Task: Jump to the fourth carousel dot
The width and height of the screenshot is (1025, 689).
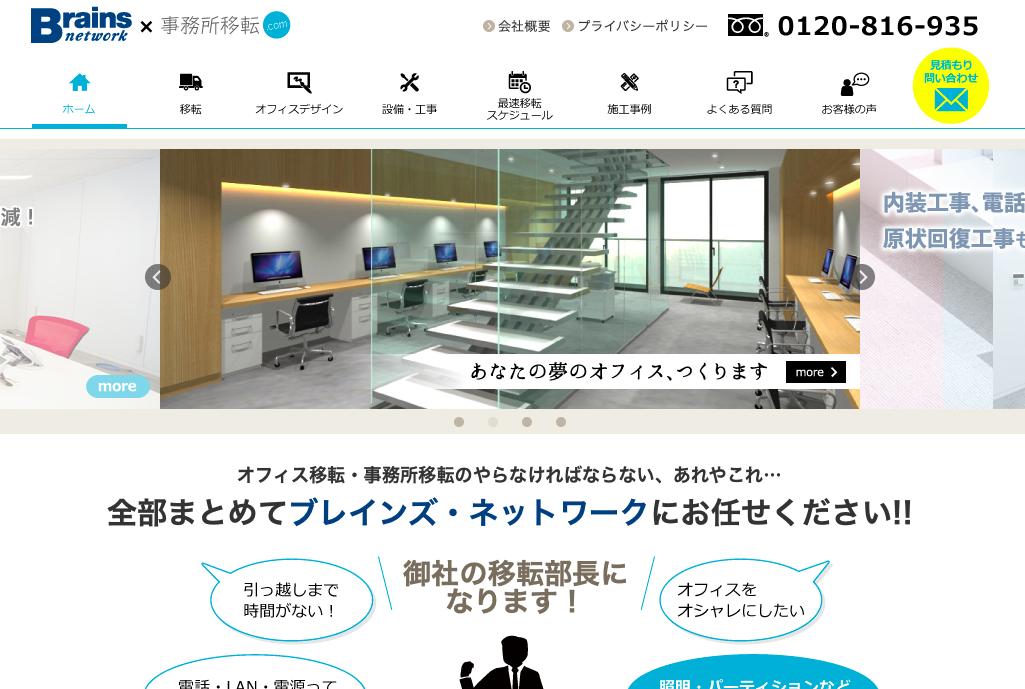Action: pyautogui.click(x=561, y=422)
